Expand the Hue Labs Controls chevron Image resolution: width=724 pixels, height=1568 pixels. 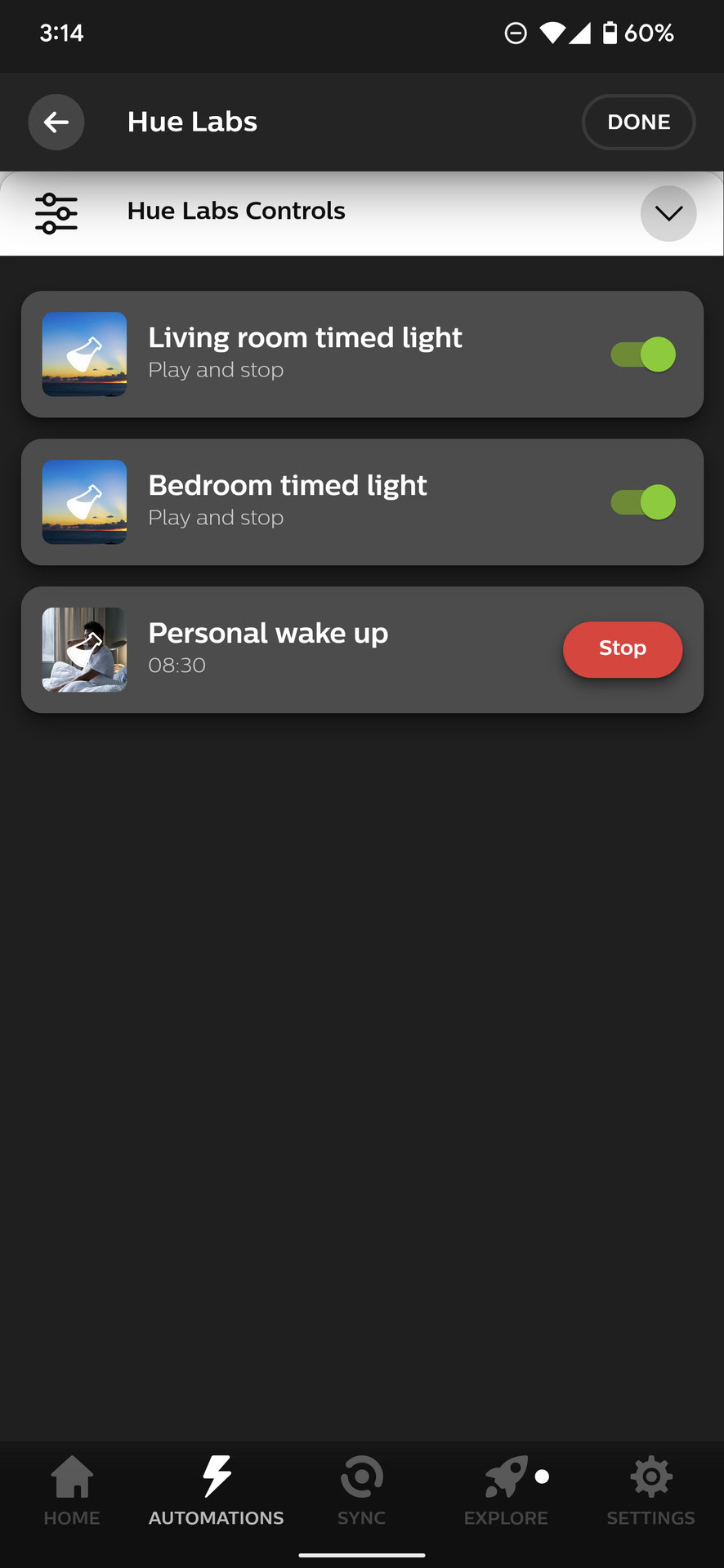point(668,214)
